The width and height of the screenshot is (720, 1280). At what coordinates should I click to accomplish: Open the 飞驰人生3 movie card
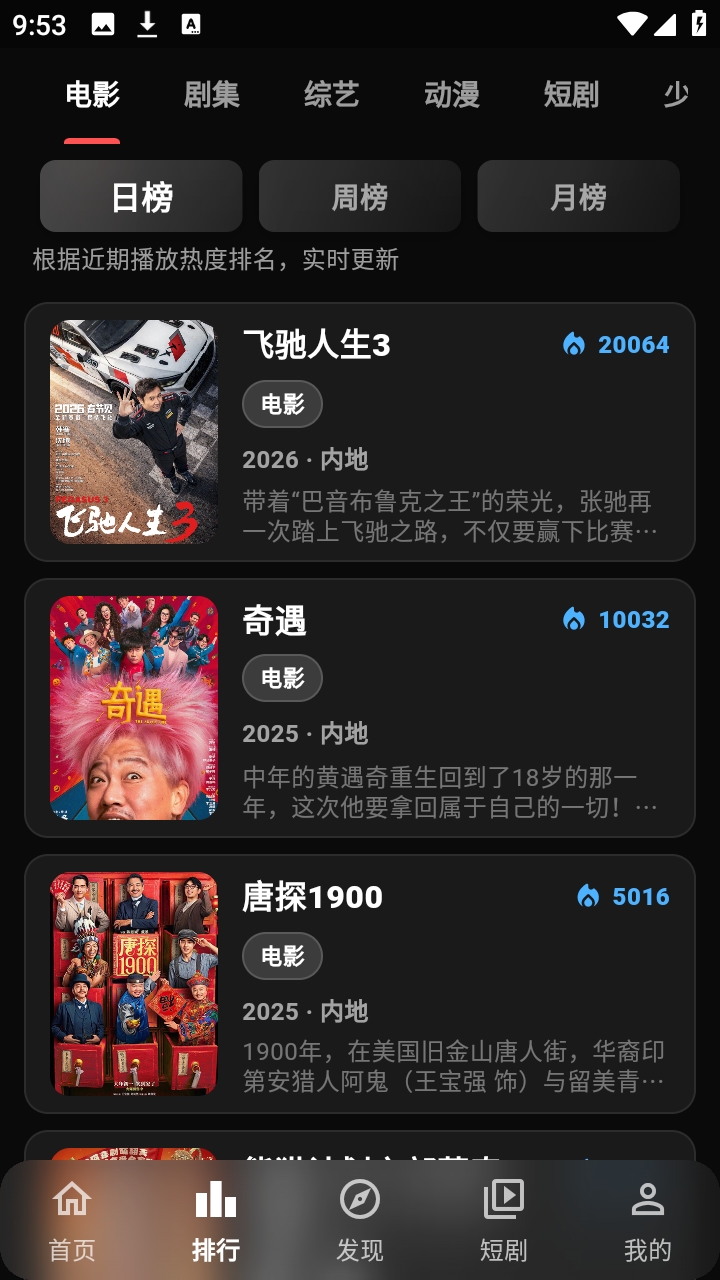[360, 432]
